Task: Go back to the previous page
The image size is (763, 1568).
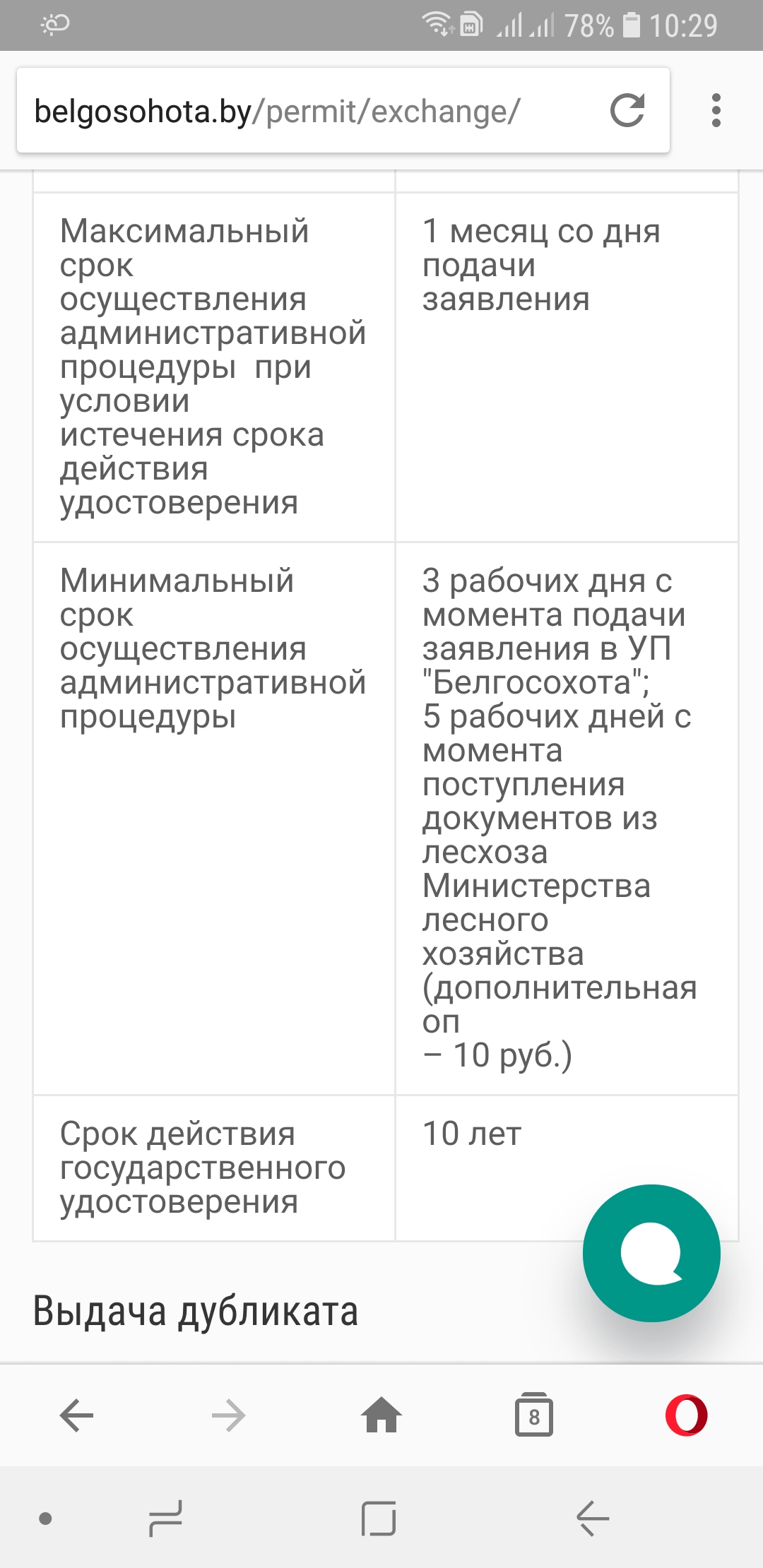Action: (x=76, y=1415)
